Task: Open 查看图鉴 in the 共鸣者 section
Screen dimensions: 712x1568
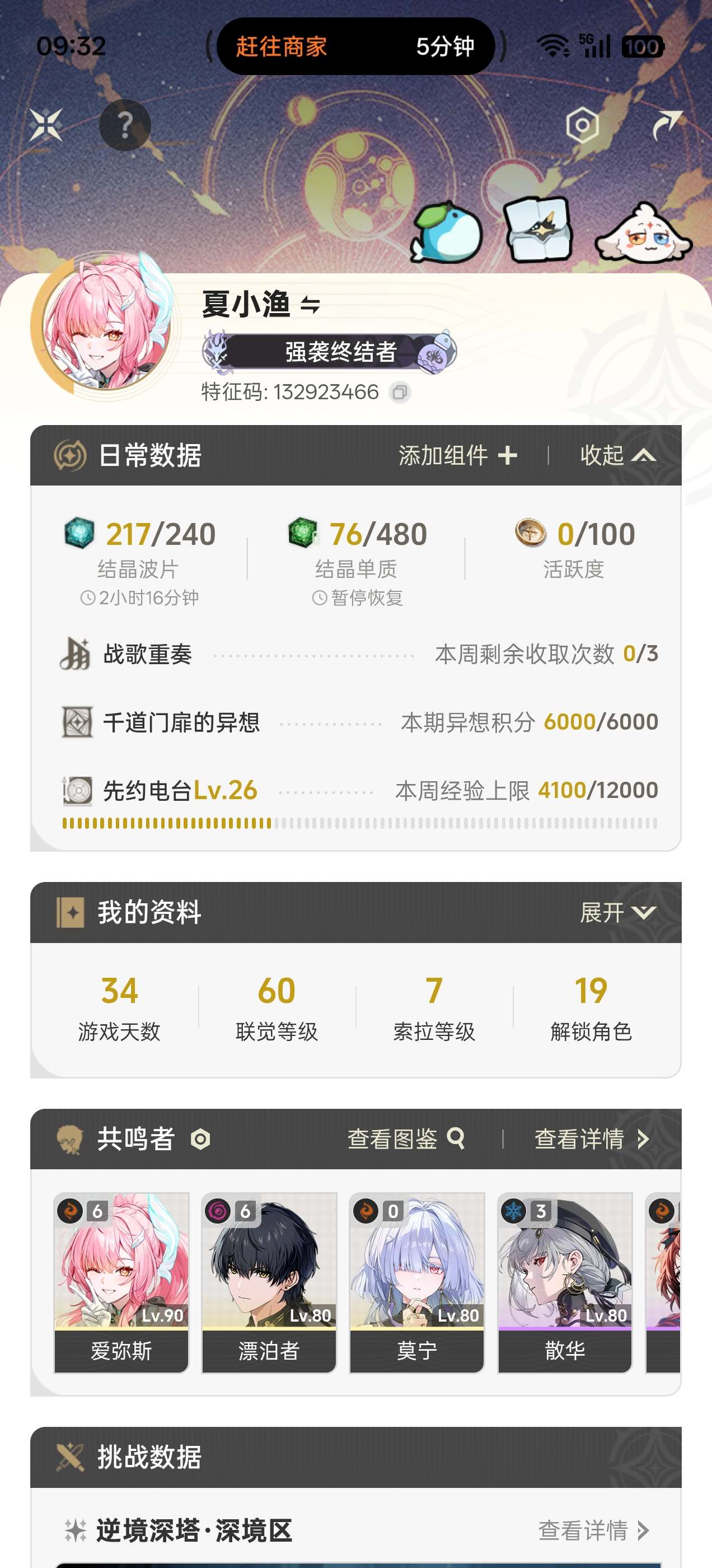Action: (406, 1139)
